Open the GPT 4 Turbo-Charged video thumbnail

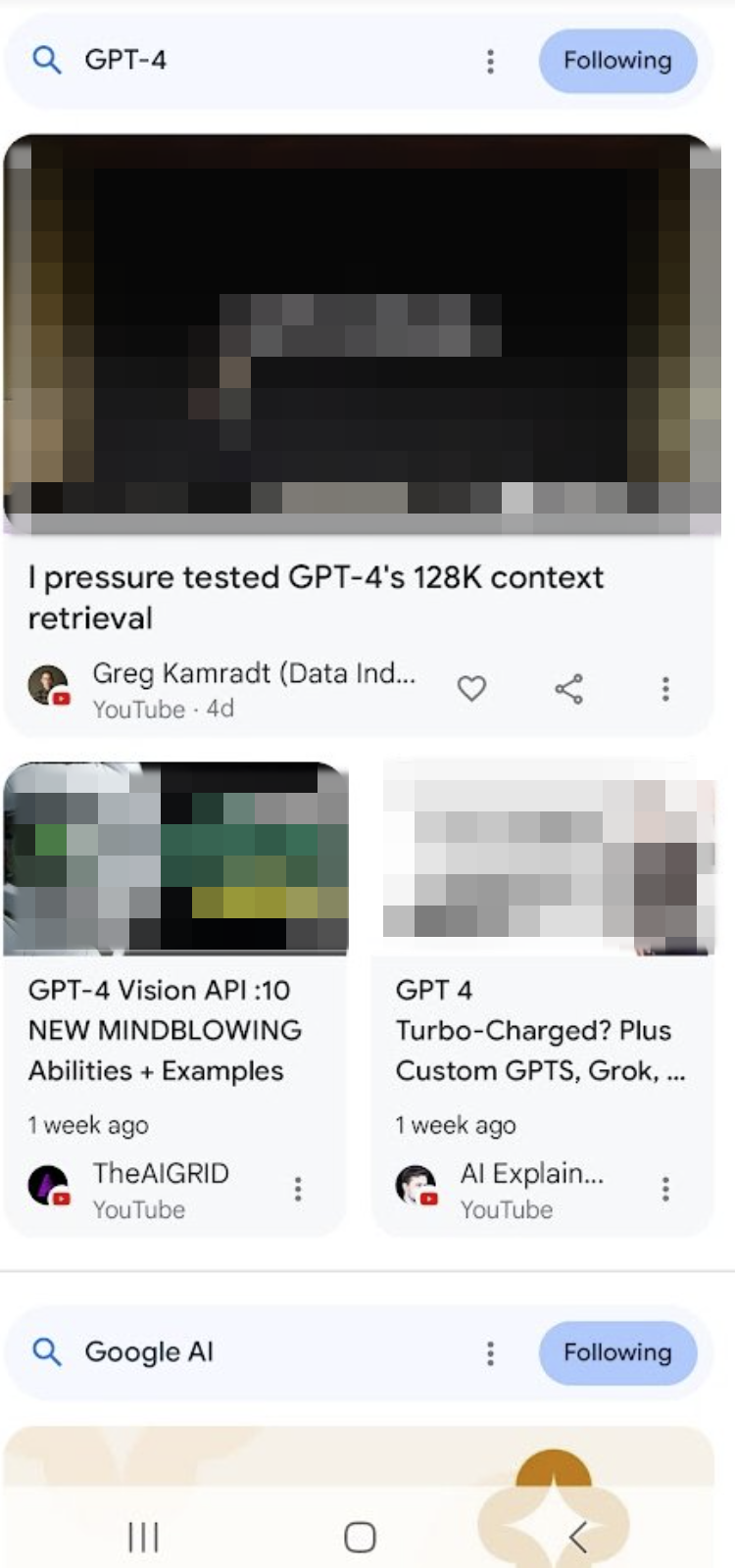coord(549,856)
